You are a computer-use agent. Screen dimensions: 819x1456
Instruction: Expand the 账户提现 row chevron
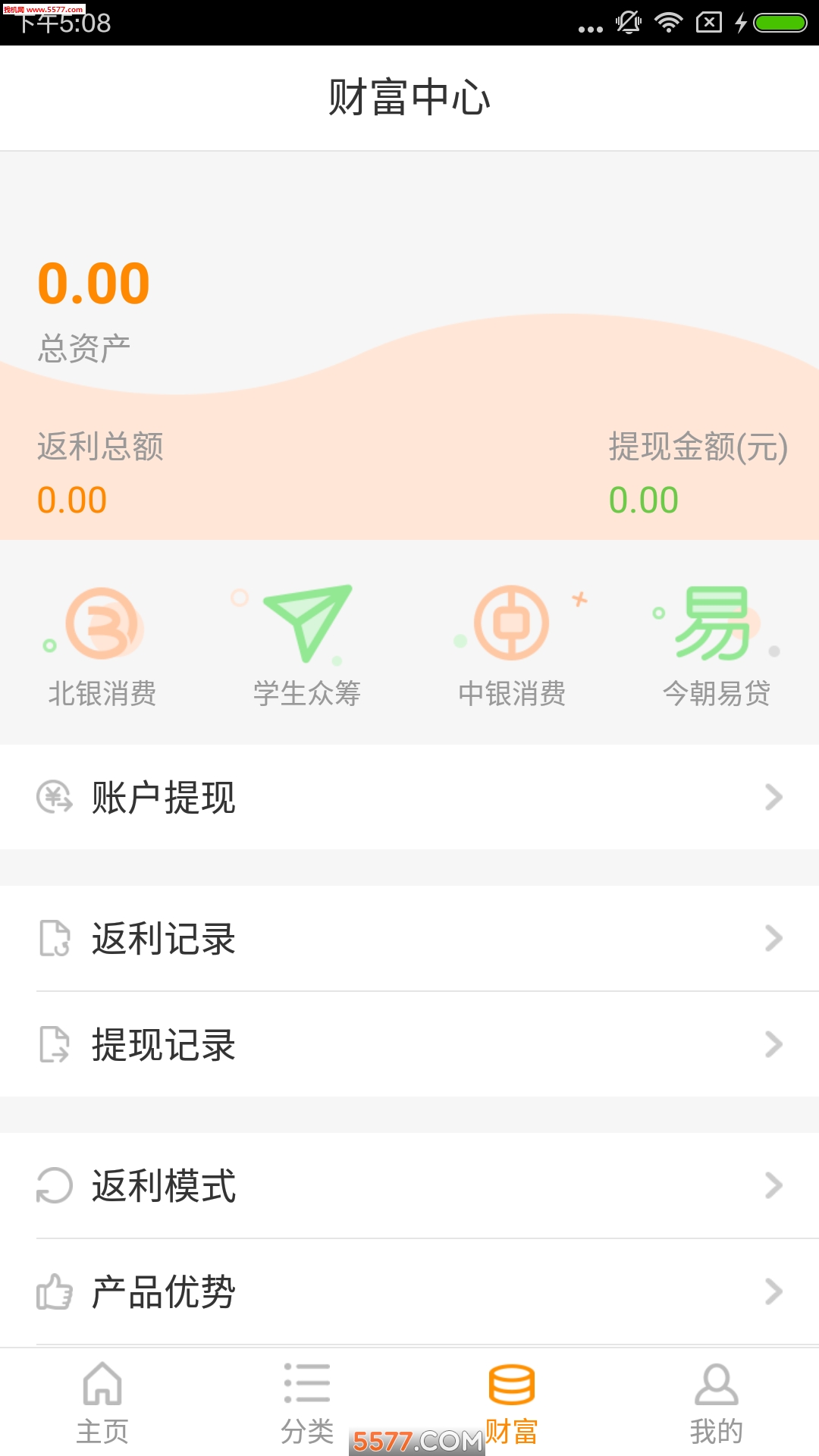click(x=775, y=796)
